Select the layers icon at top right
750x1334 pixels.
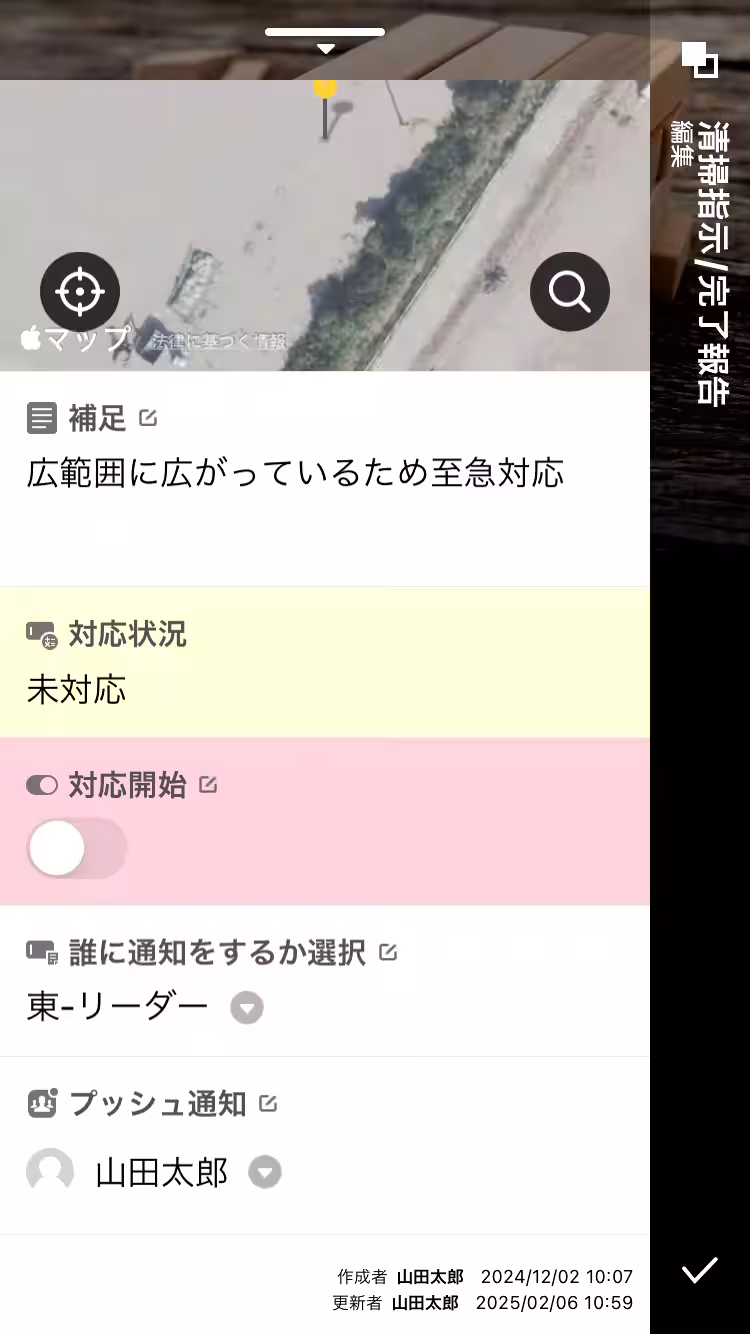699,60
